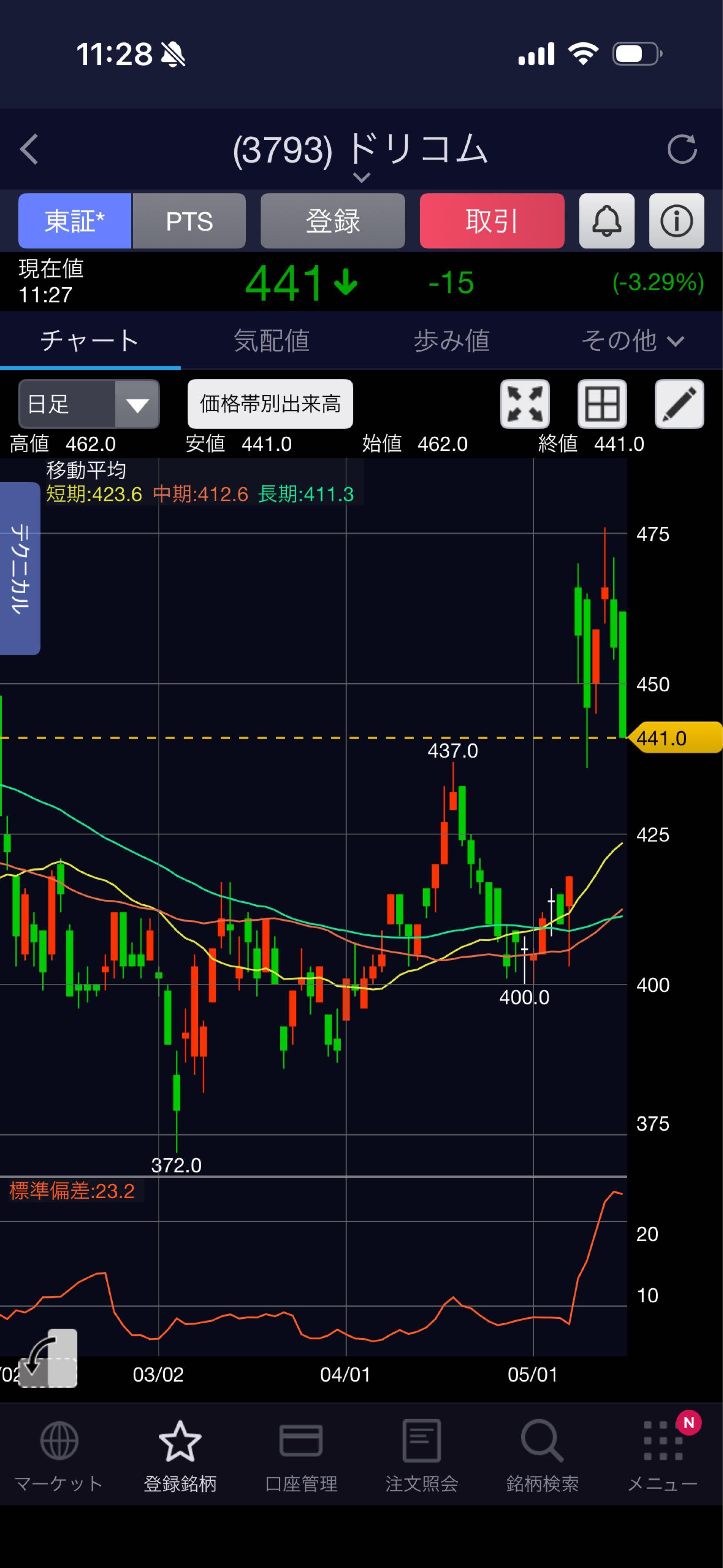Image resolution: width=723 pixels, height=1568 pixels.
Task: Expand the その他 dropdown
Action: (632, 340)
